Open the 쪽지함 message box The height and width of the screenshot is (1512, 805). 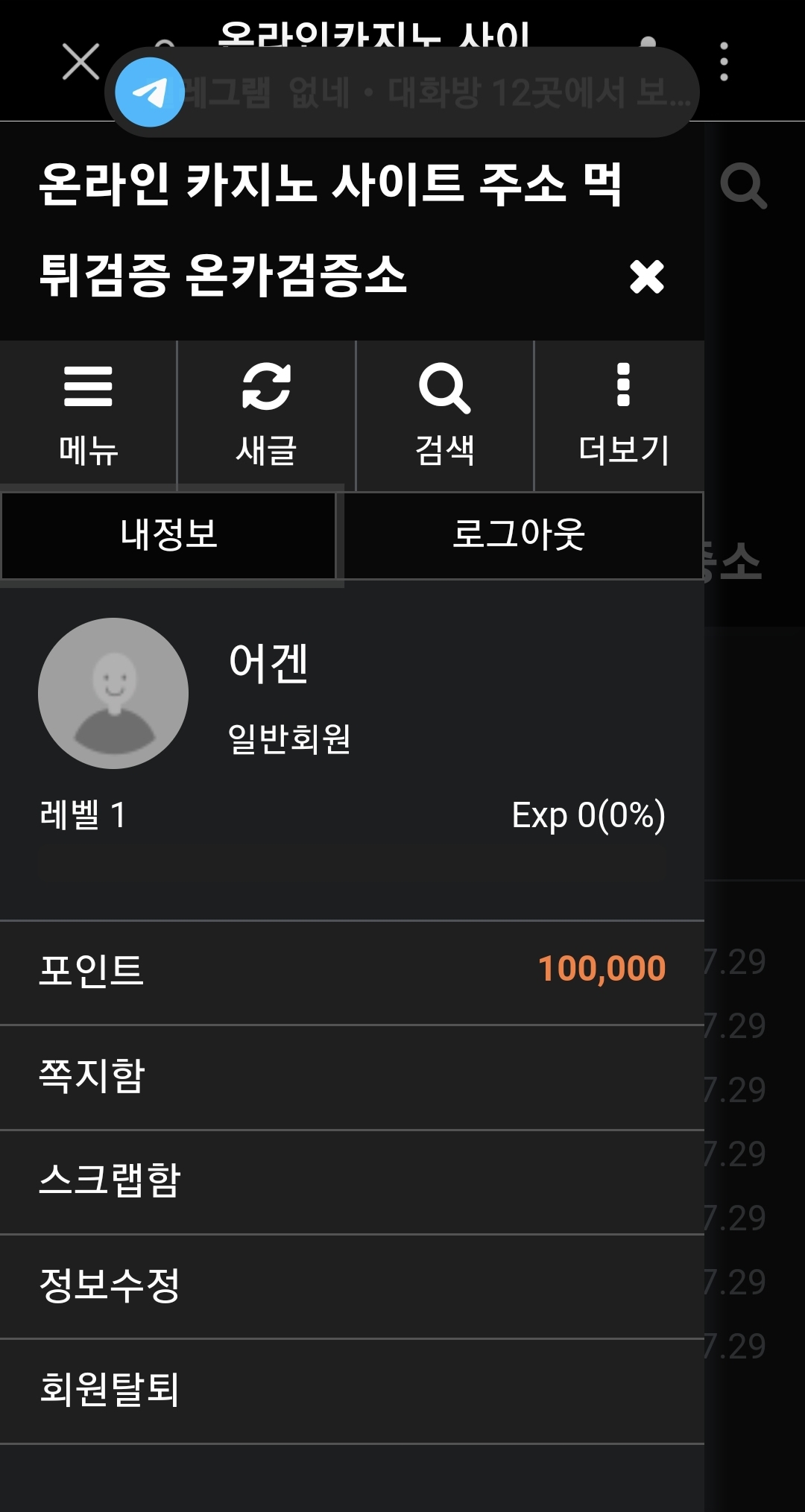point(352,1076)
